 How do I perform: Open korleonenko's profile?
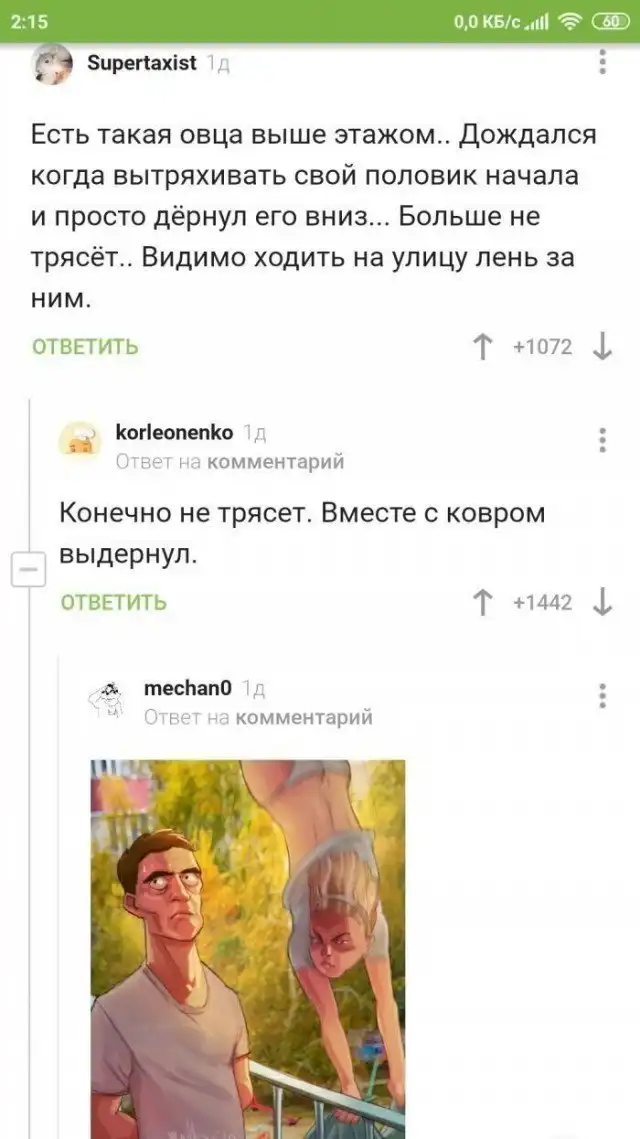174,432
